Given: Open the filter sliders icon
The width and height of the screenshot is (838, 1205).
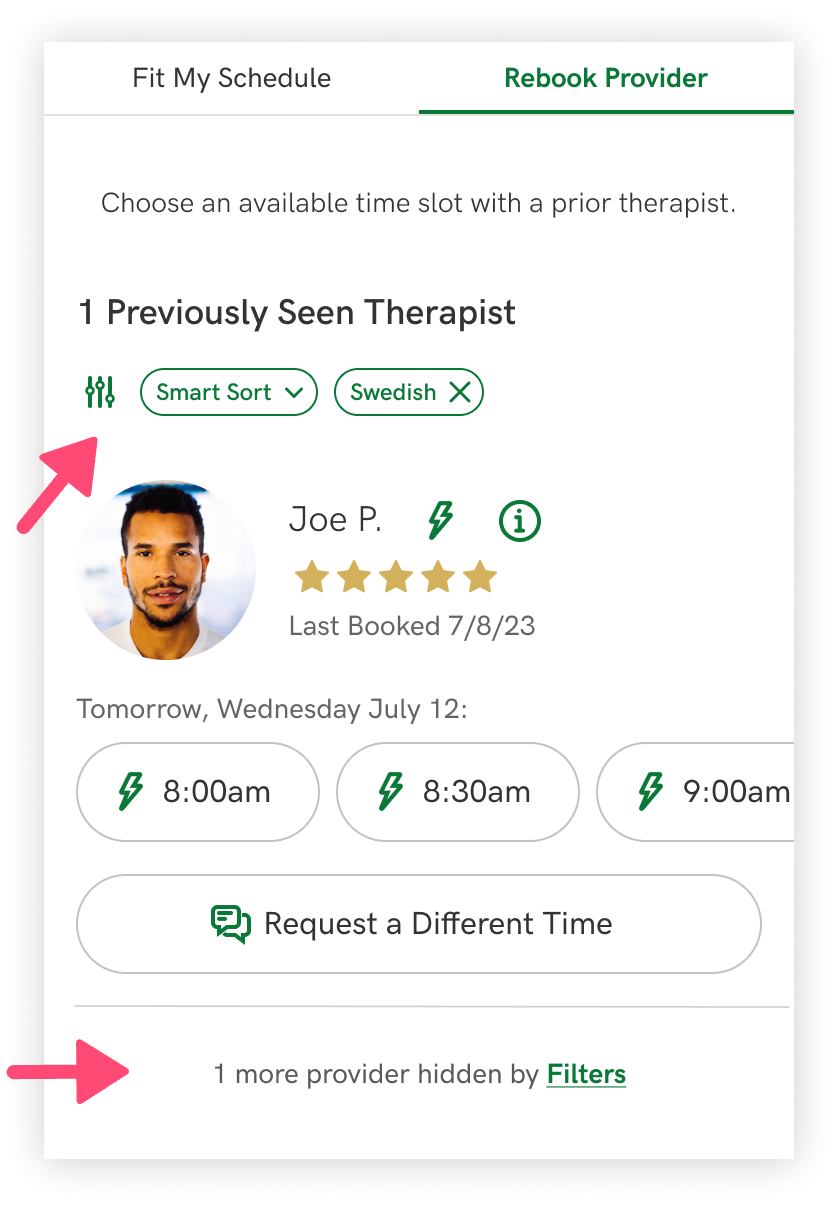Looking at the screenshot, I should click(x=100, y=392).
